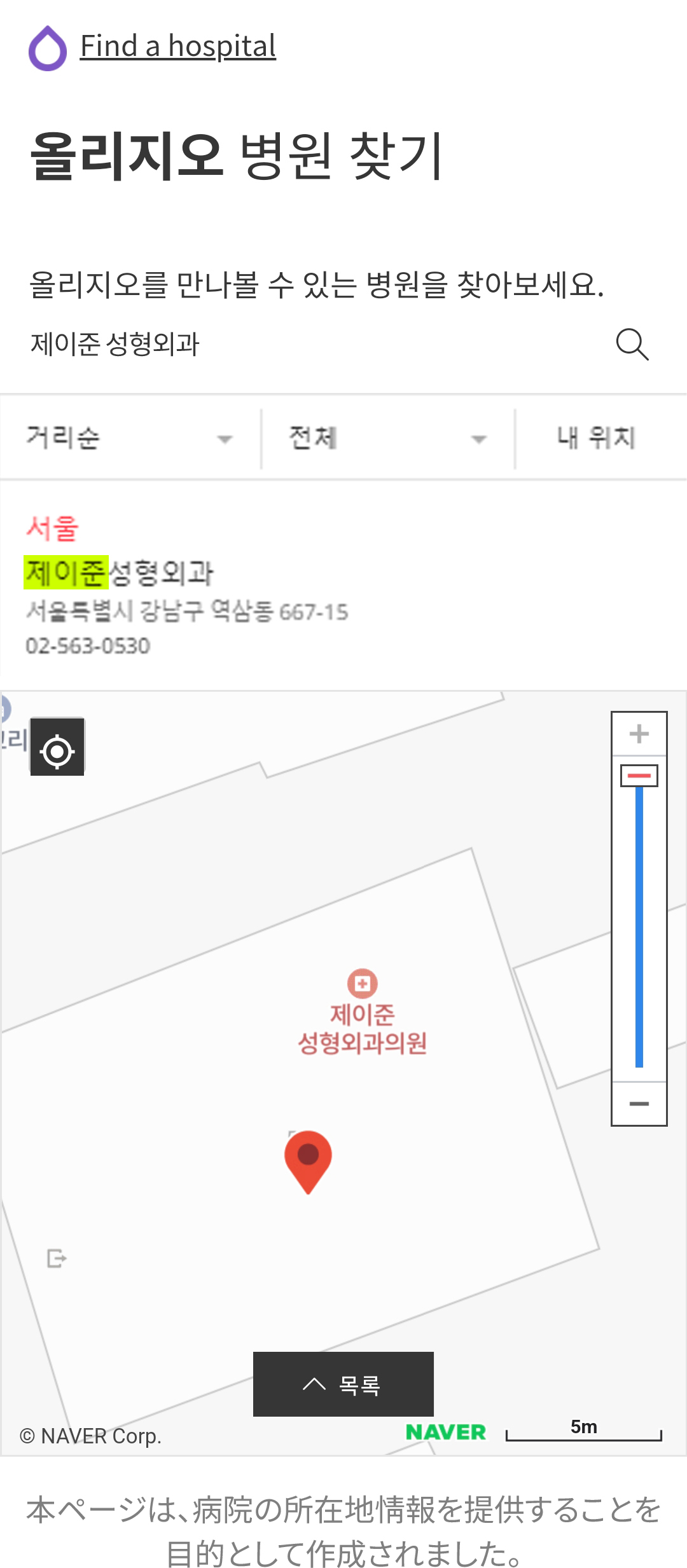Select the 내 위치 button

coord(596,438)
